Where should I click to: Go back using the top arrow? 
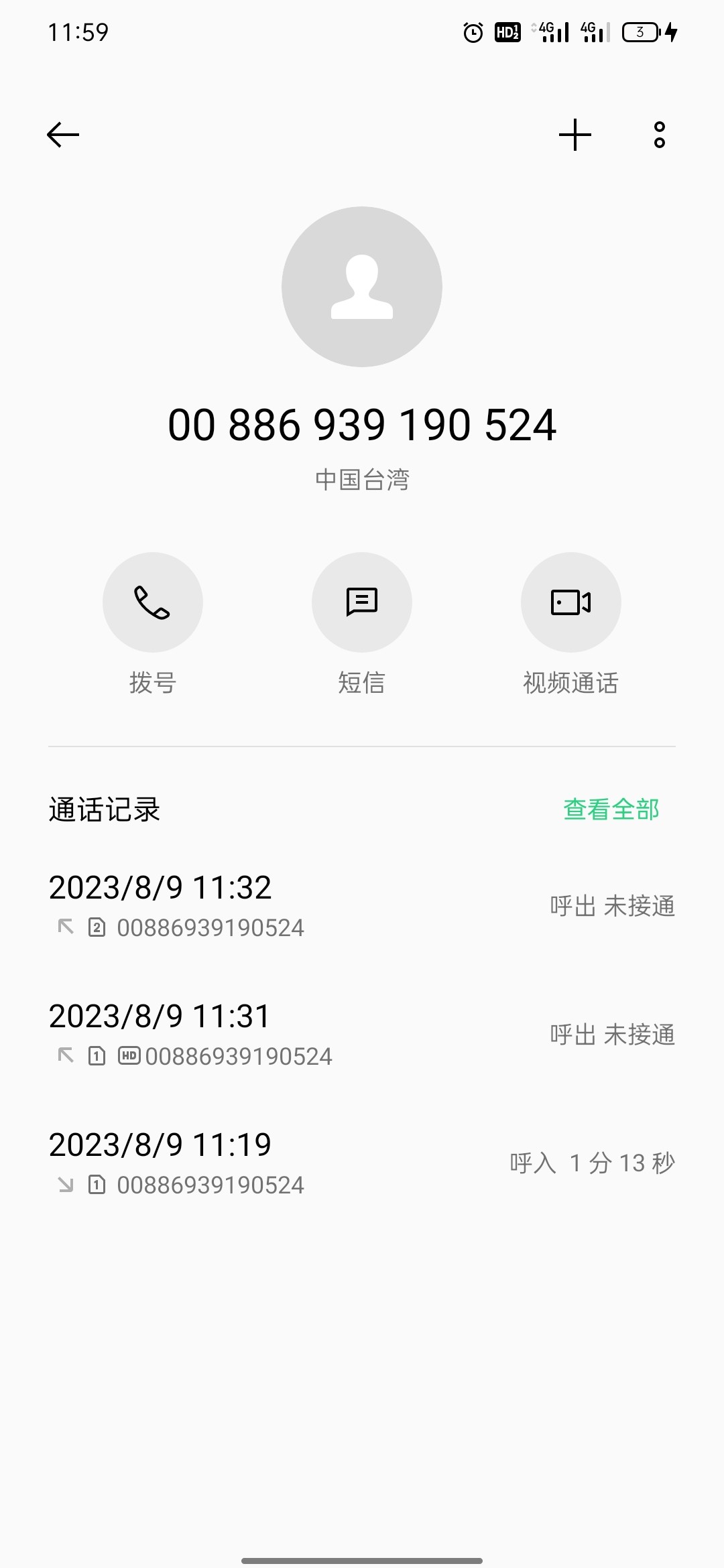point(63,135)
